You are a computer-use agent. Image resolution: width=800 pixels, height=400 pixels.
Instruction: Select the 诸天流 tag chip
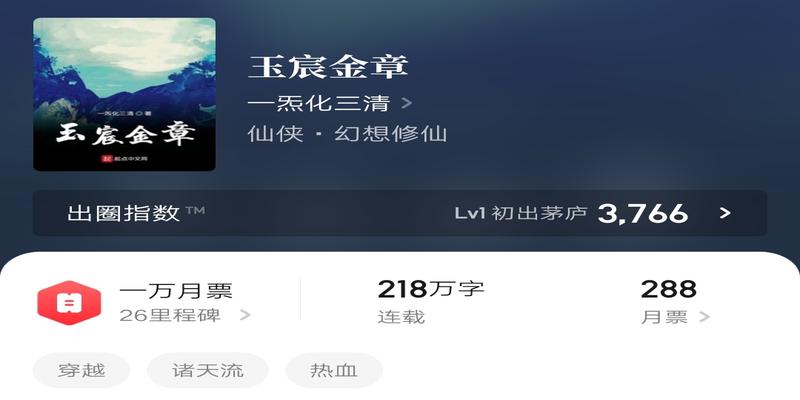click(208, 371)
